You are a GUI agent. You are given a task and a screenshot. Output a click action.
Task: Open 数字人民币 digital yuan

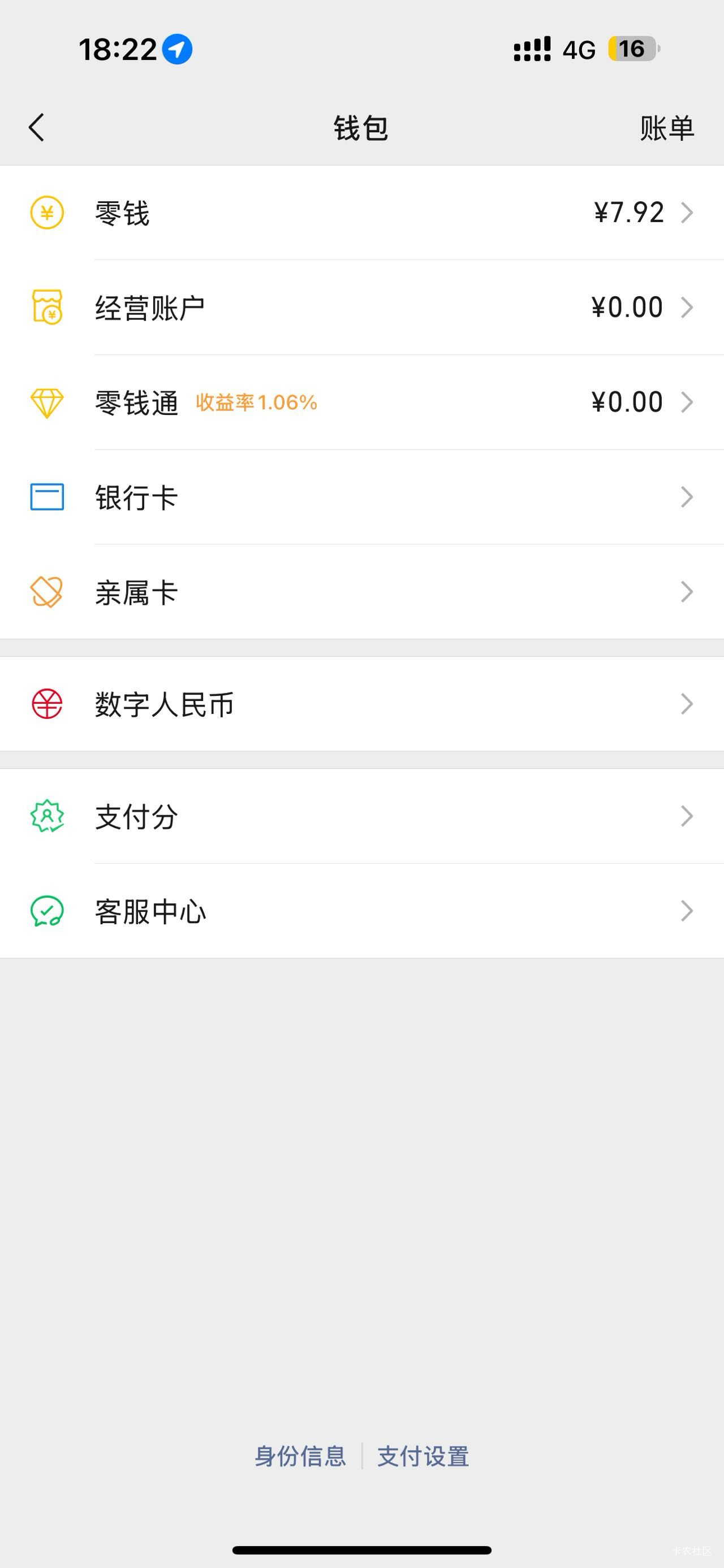tap(361, 704)
